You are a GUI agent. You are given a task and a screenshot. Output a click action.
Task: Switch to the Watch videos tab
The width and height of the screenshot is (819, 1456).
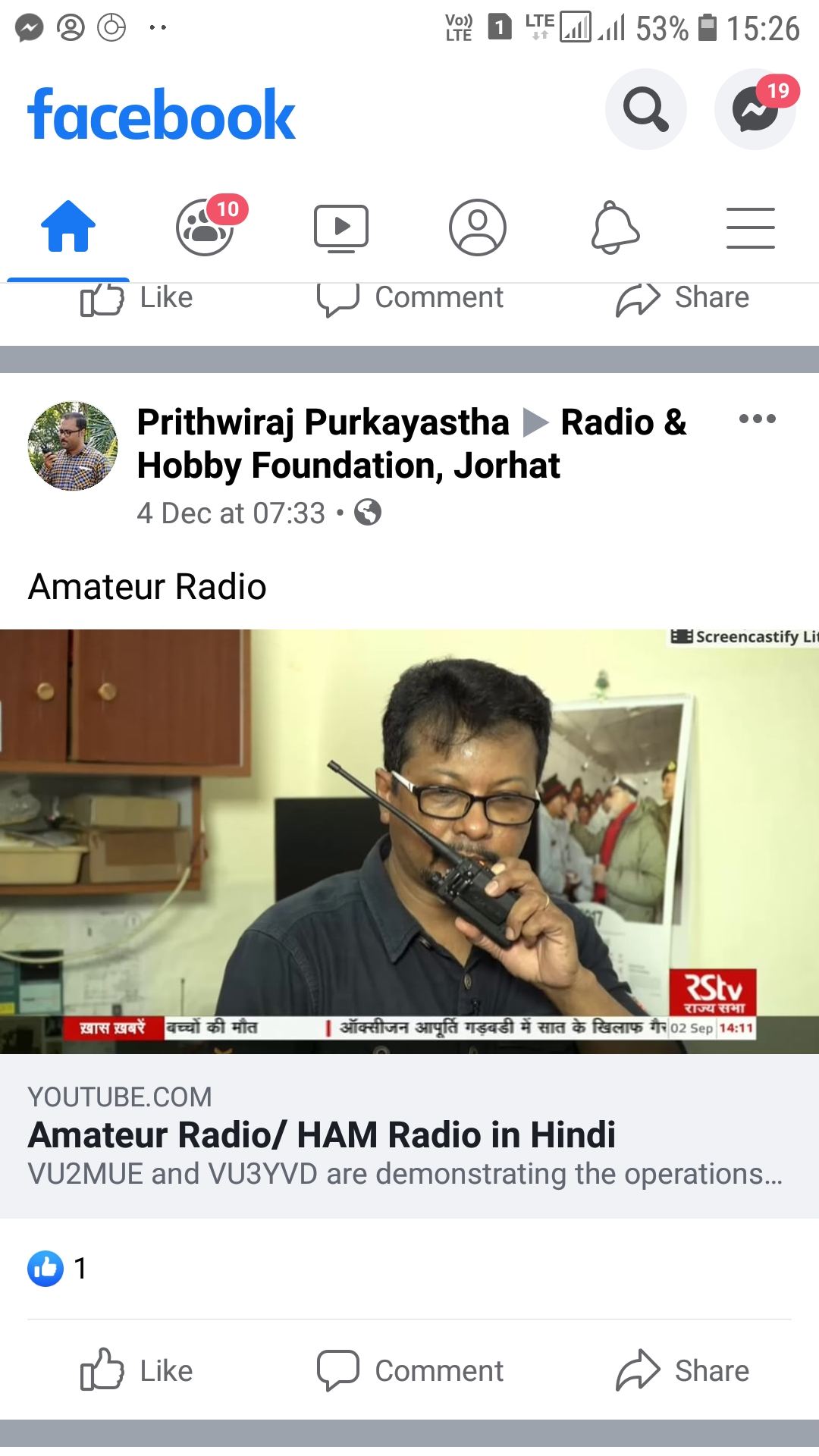(341, 227)
